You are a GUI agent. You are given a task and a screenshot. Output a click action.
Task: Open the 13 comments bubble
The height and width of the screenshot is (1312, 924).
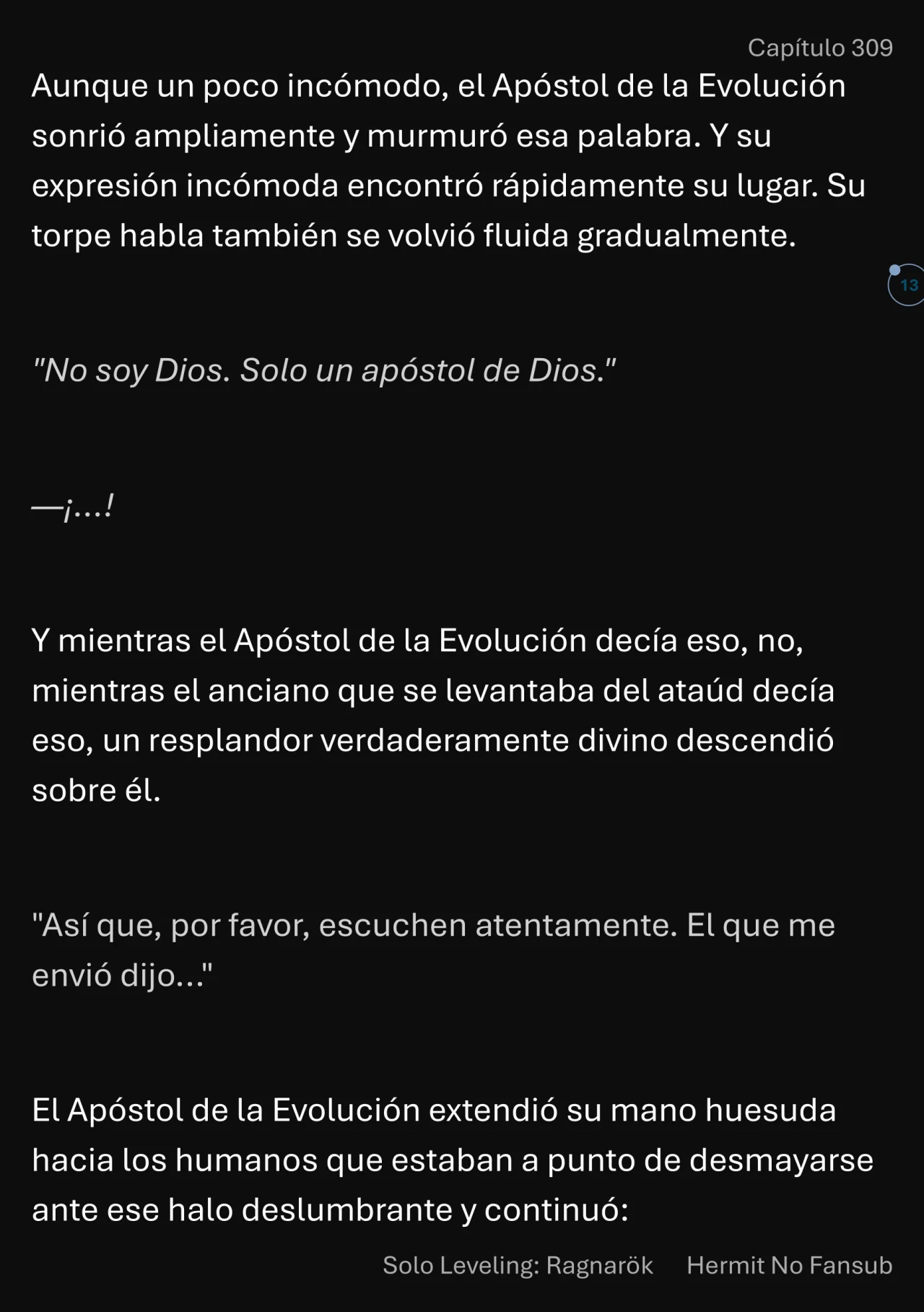(908, 285)
